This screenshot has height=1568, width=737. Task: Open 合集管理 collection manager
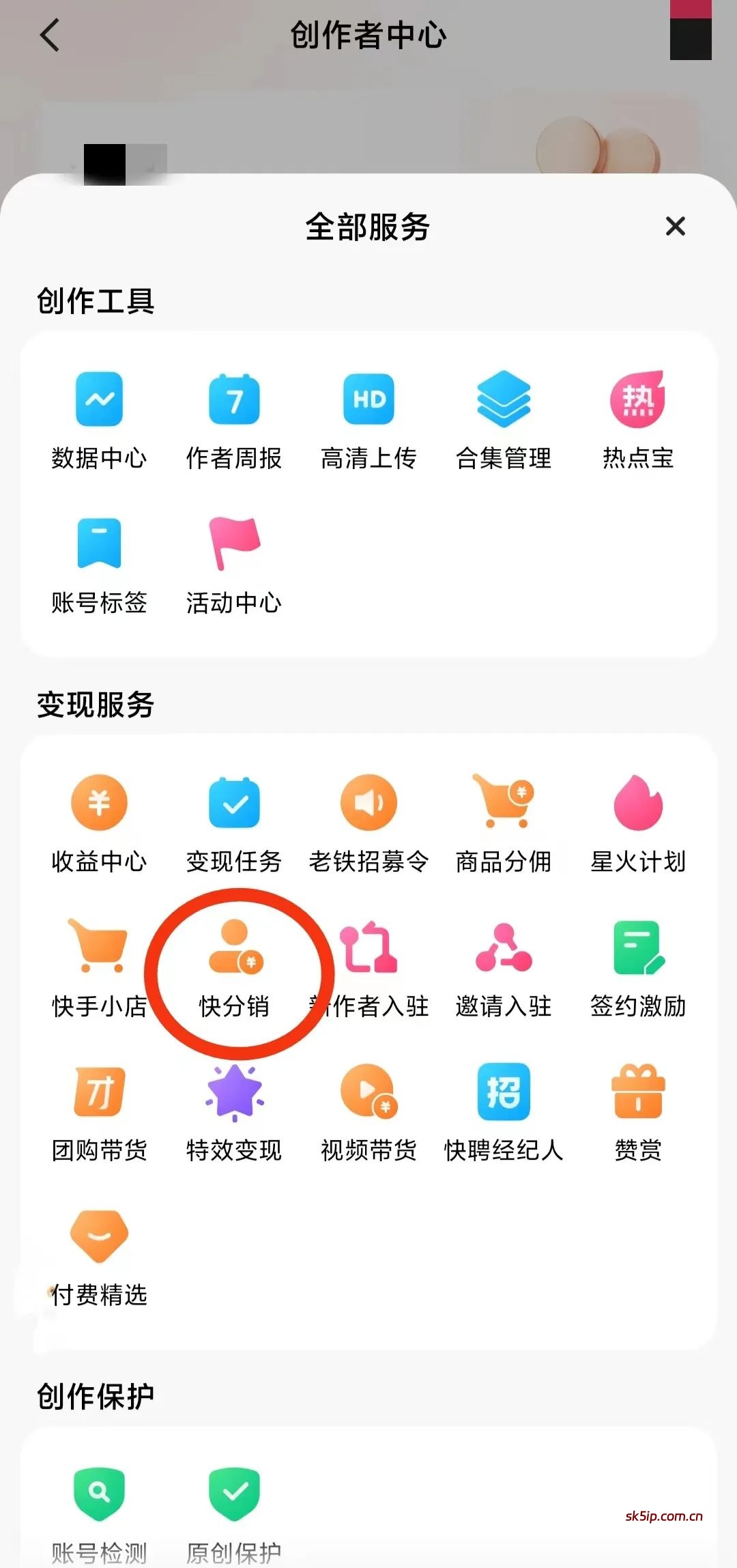pyautogui.click(x=504, y=416)
